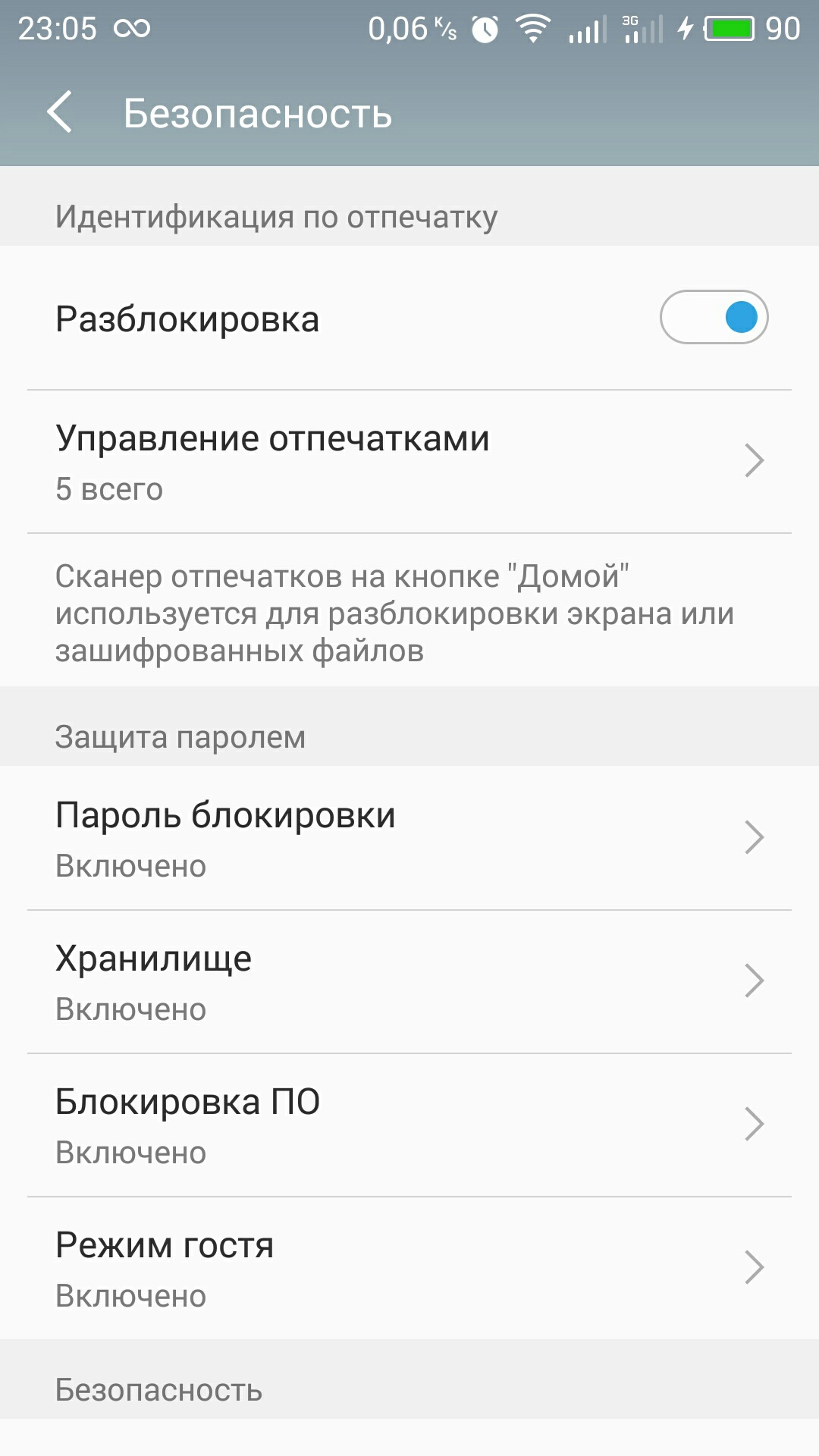Open the Хранилище row
The width and height of the screenshot is (819, 1456).
[x=409, y=981]
